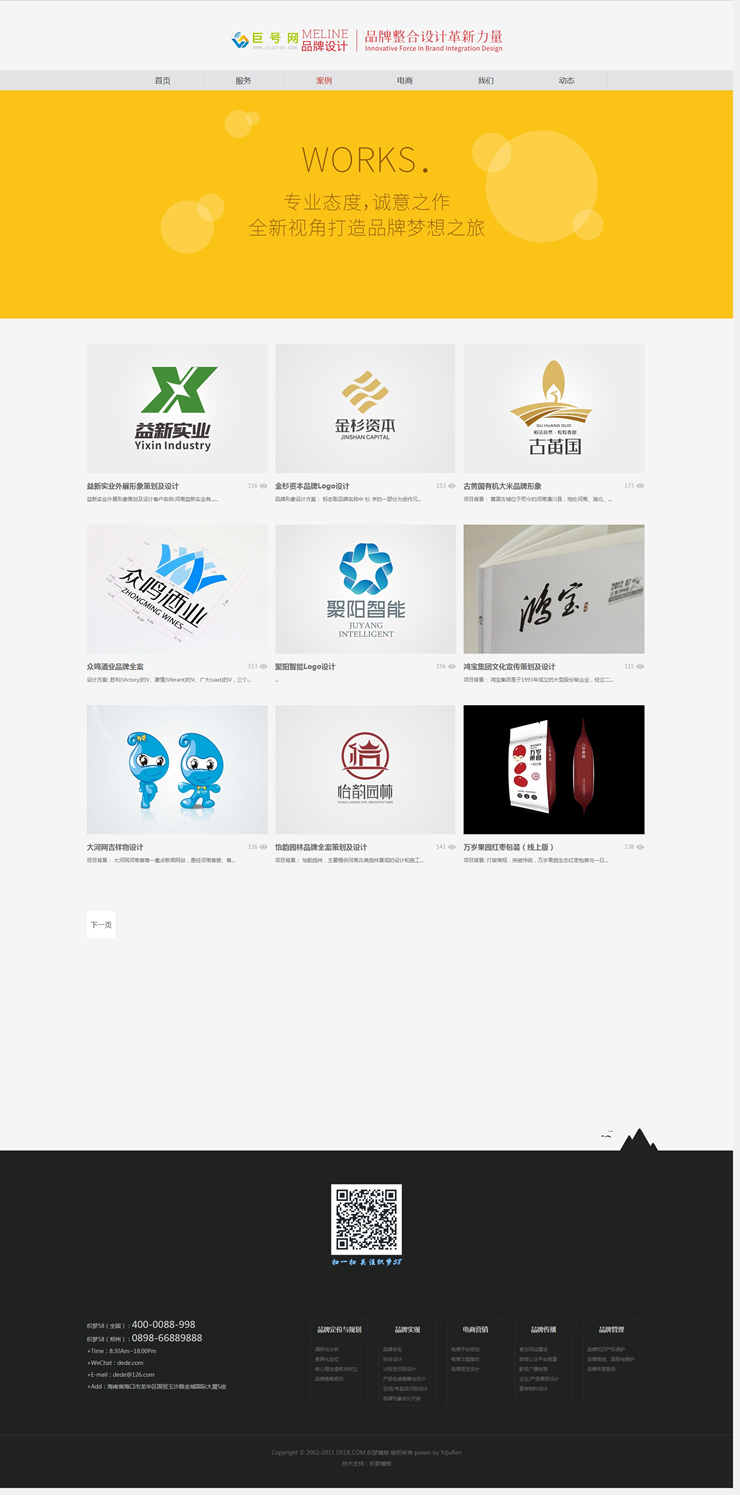
Task: View the 聚阳智能 Logo design case
Action: click(365, 589)
